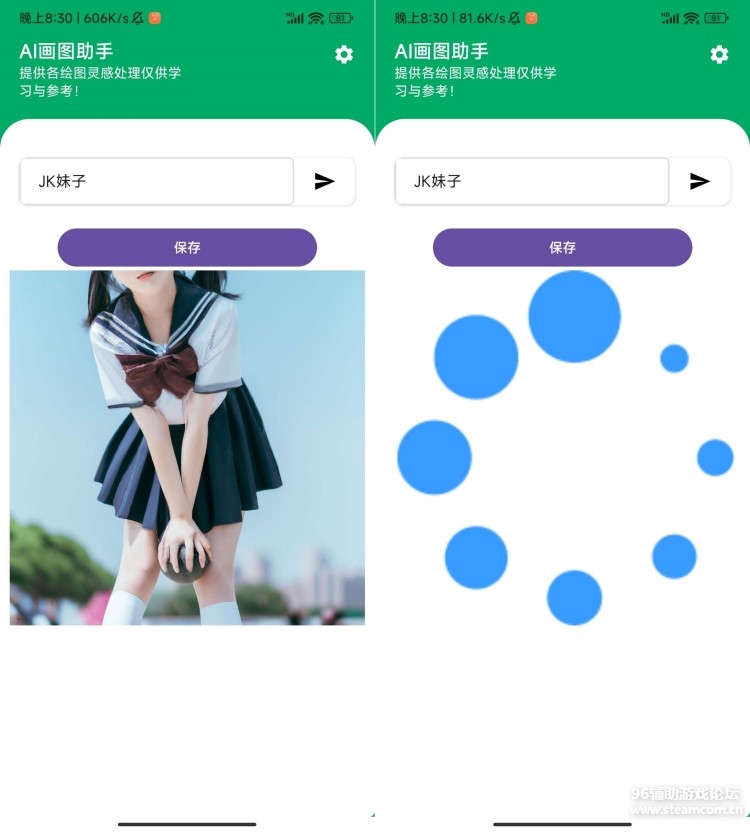Tap the orange notification icon in the status bar
This screenshot has width=750, height=832.
153,17
